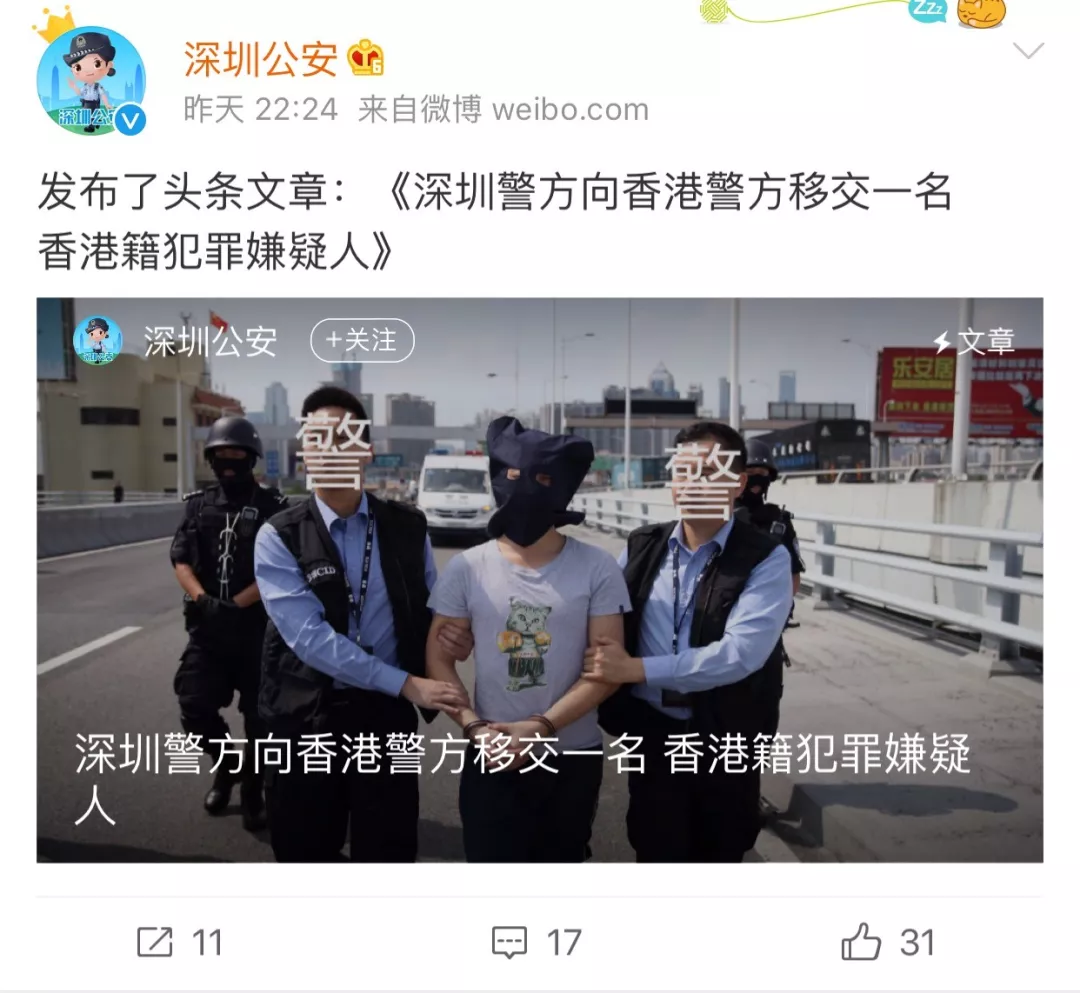Follow 深圳公安 with the +关注 button

click(362, 341)
